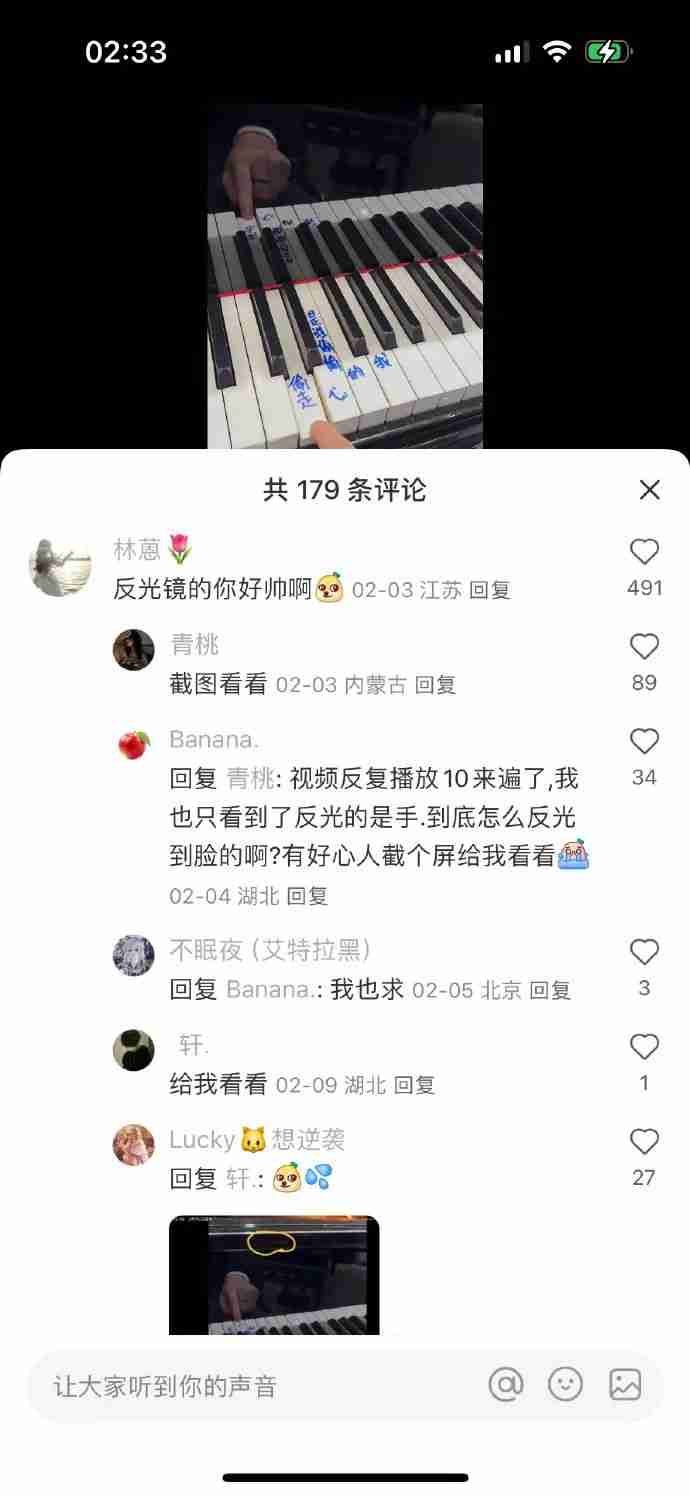This screenshot has height=1496, width=690.
Task: Reply to Banana.'s comment from 02-04
Action: (x=308, y=896)
